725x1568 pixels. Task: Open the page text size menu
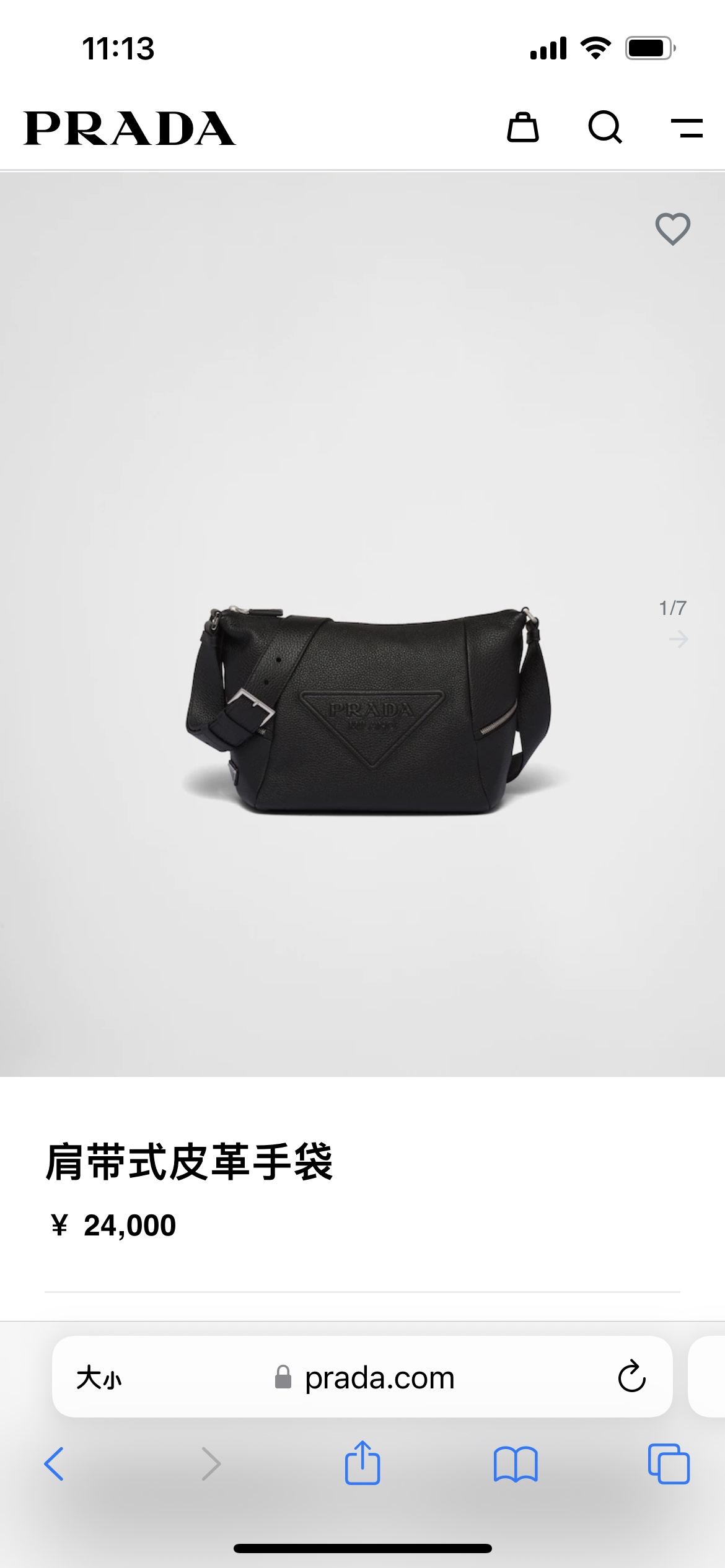pos(99,1378)
